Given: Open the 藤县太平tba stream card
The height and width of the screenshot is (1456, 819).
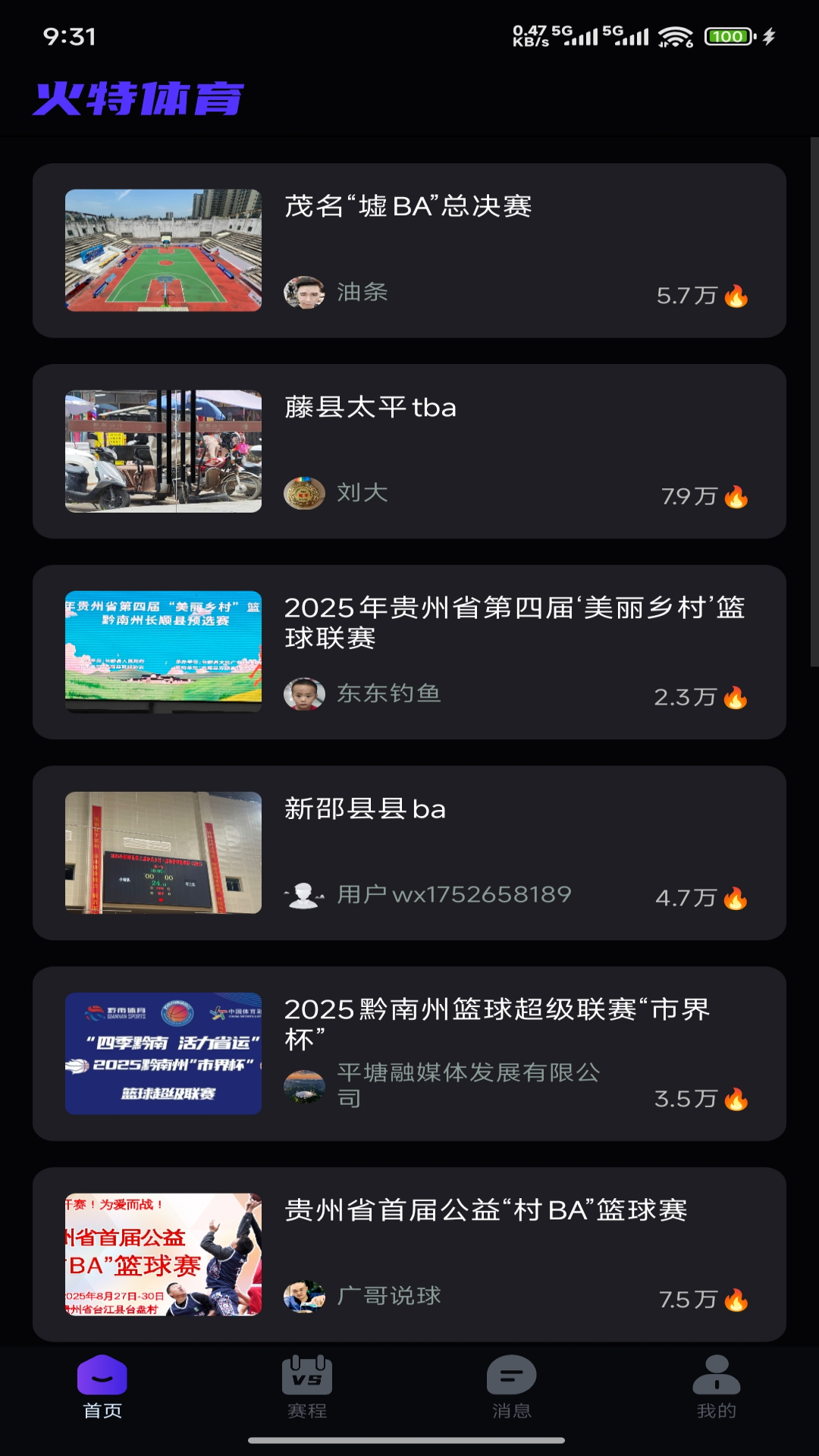Looking at the screenshot, I should [409, 451].
